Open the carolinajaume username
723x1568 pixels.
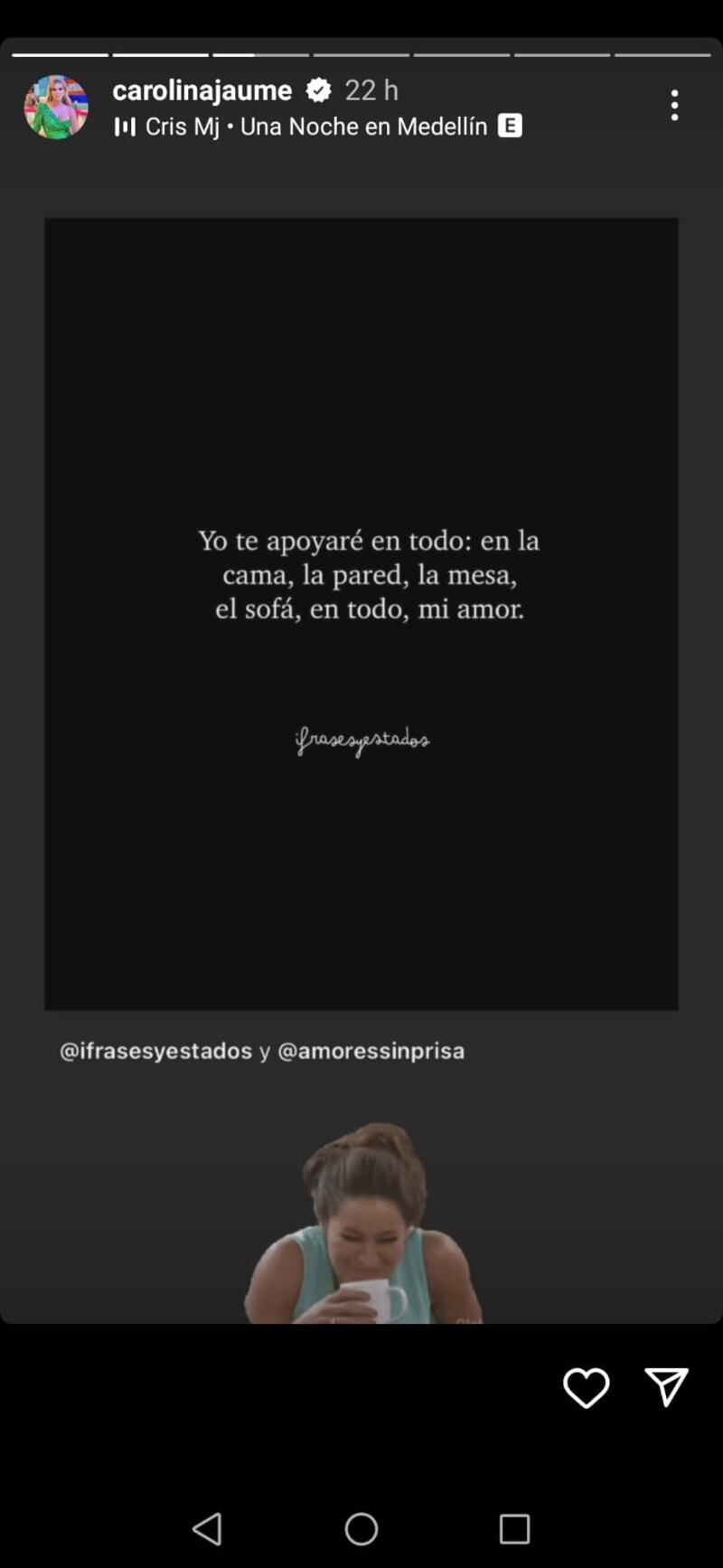point(202,90)
